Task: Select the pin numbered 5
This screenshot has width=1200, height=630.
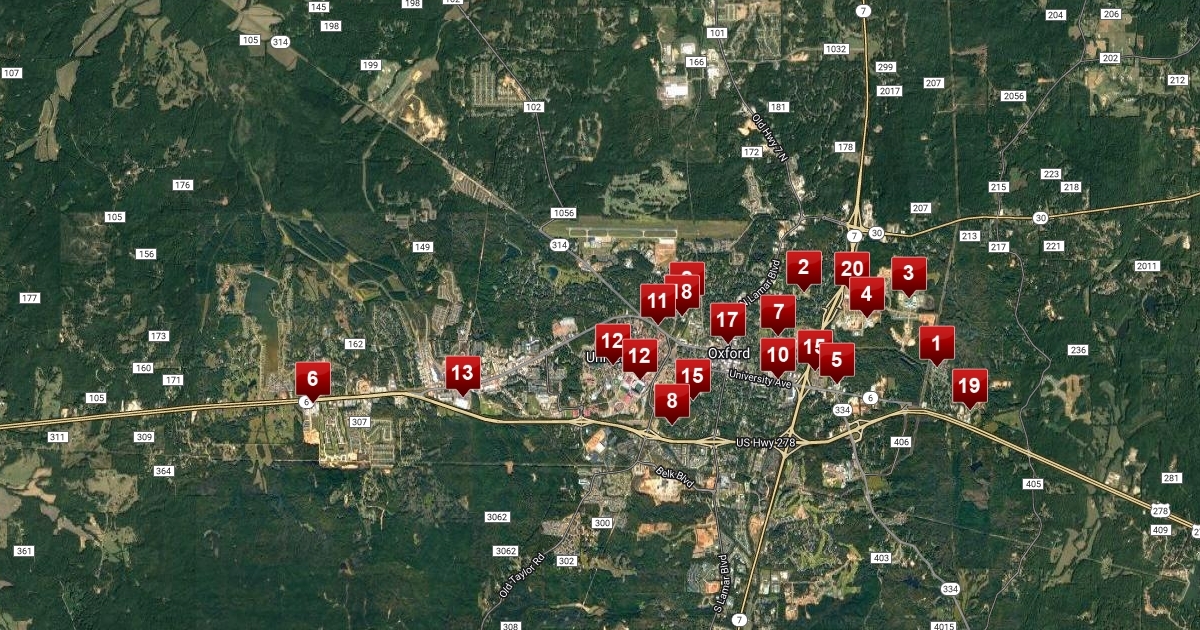Action: coord(836,359)
